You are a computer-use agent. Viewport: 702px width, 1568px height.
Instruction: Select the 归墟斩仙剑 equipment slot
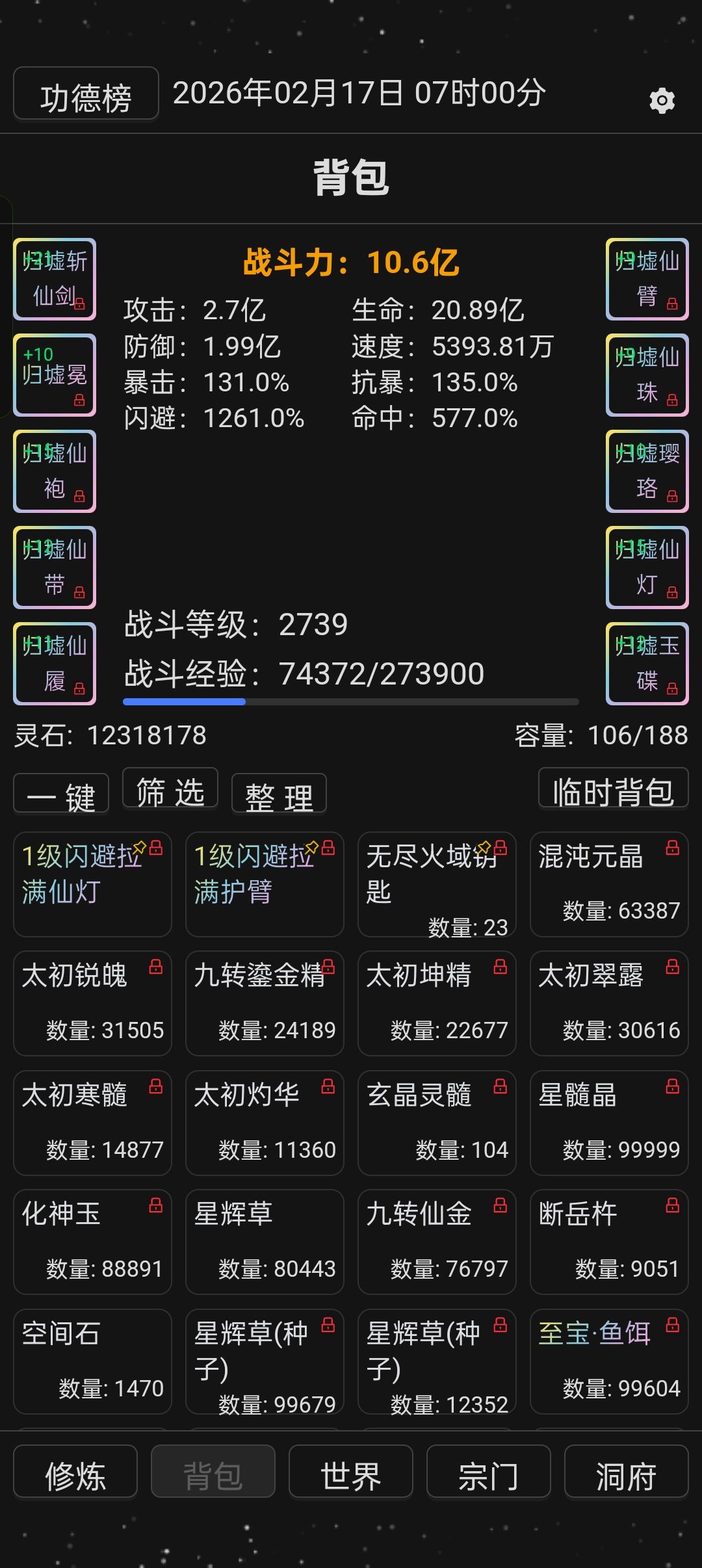pos(55,279)
